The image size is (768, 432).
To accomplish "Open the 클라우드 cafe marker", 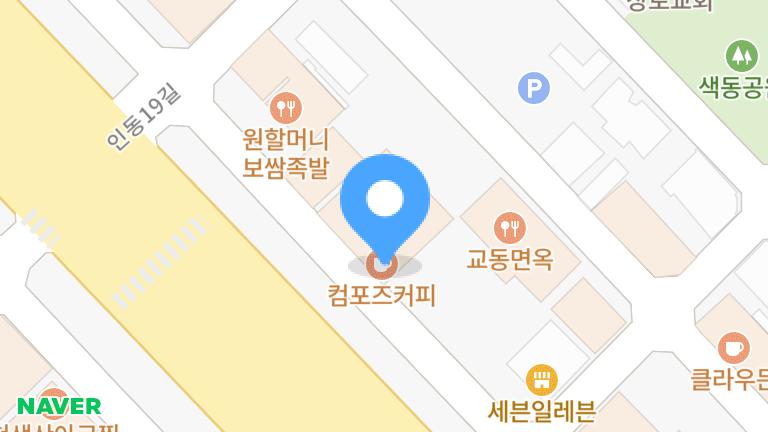I will point(733,348).
